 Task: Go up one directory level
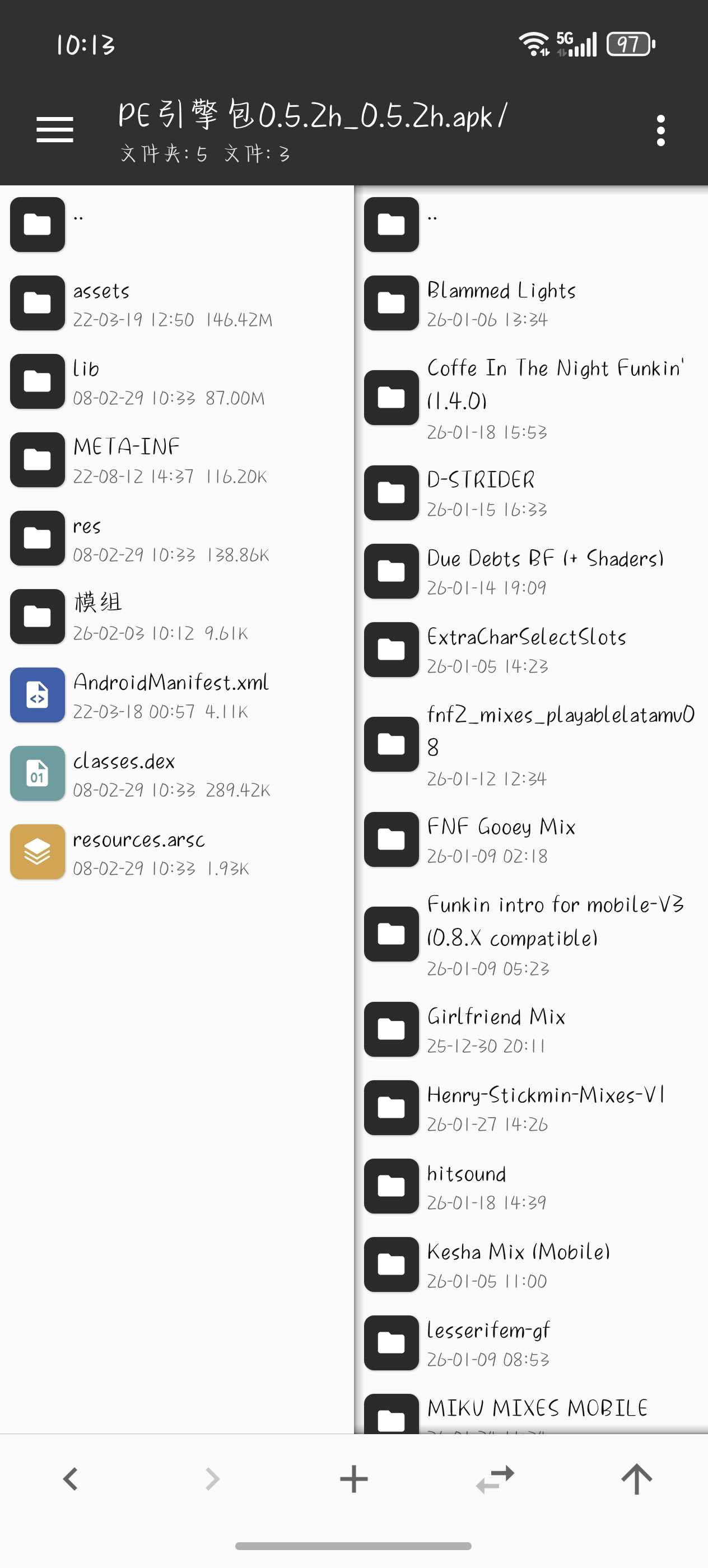pos(637,1478)
